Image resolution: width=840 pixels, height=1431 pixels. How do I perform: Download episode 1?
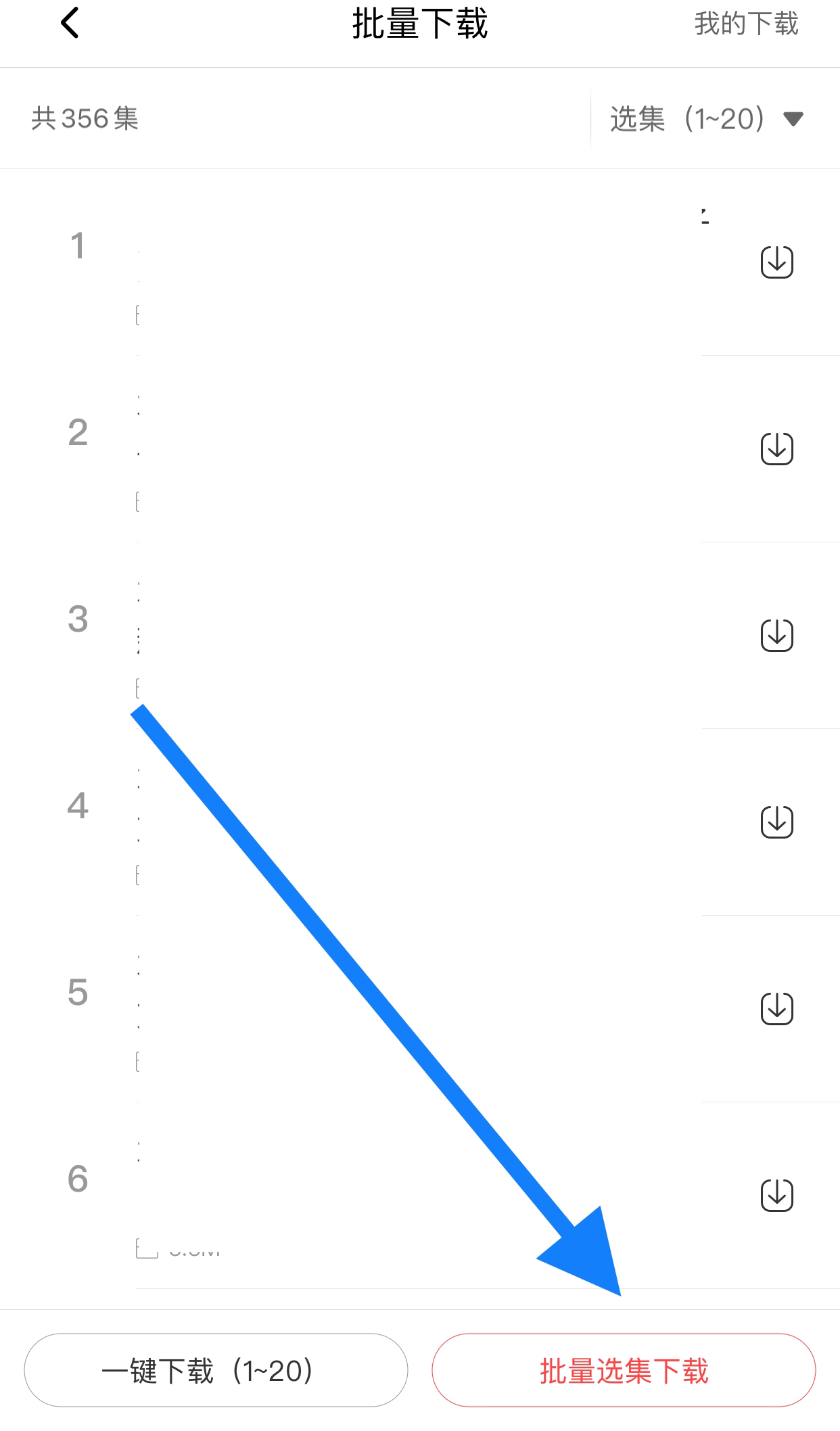776,262
